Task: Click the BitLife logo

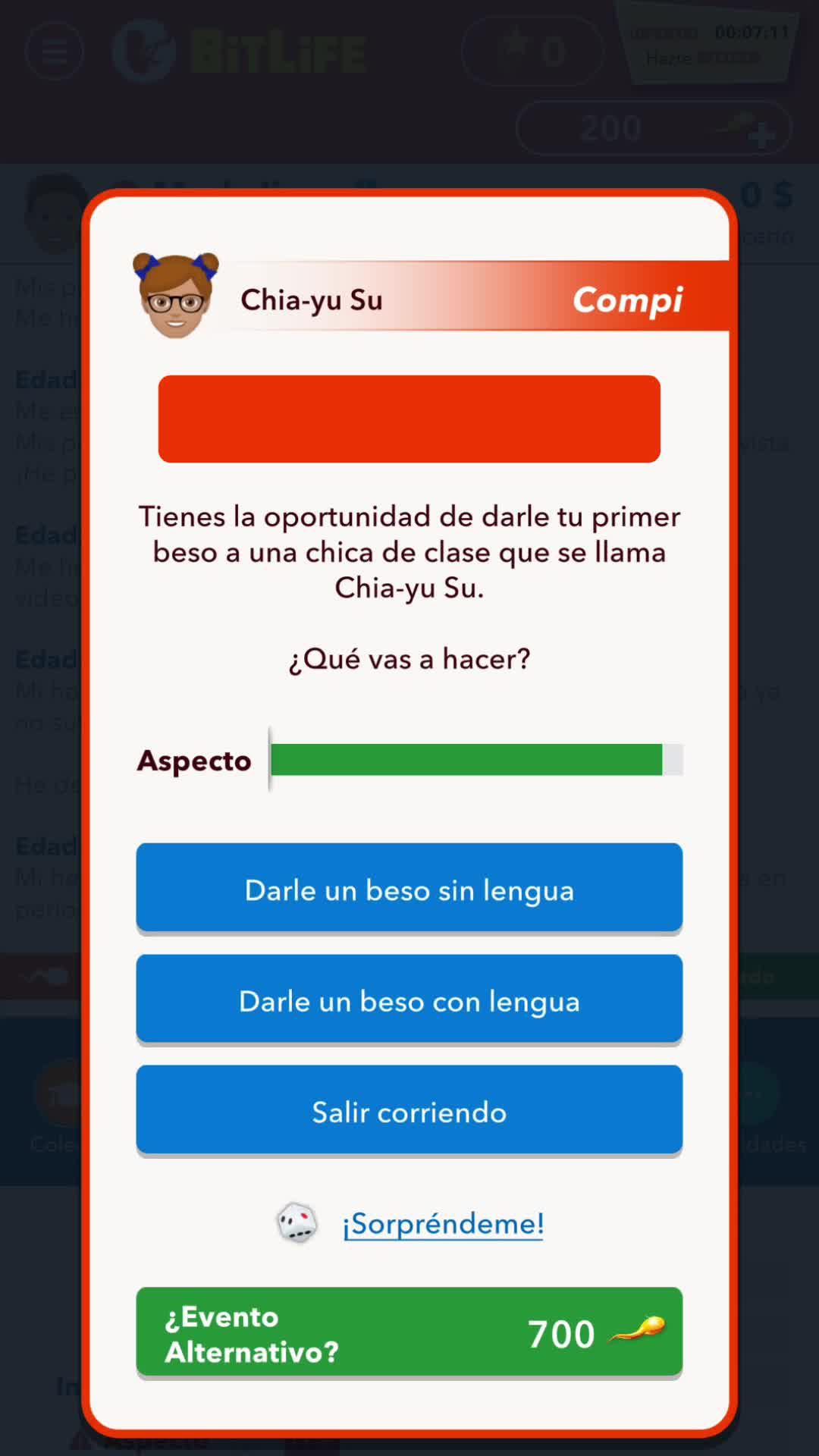Action: point(243,51)
